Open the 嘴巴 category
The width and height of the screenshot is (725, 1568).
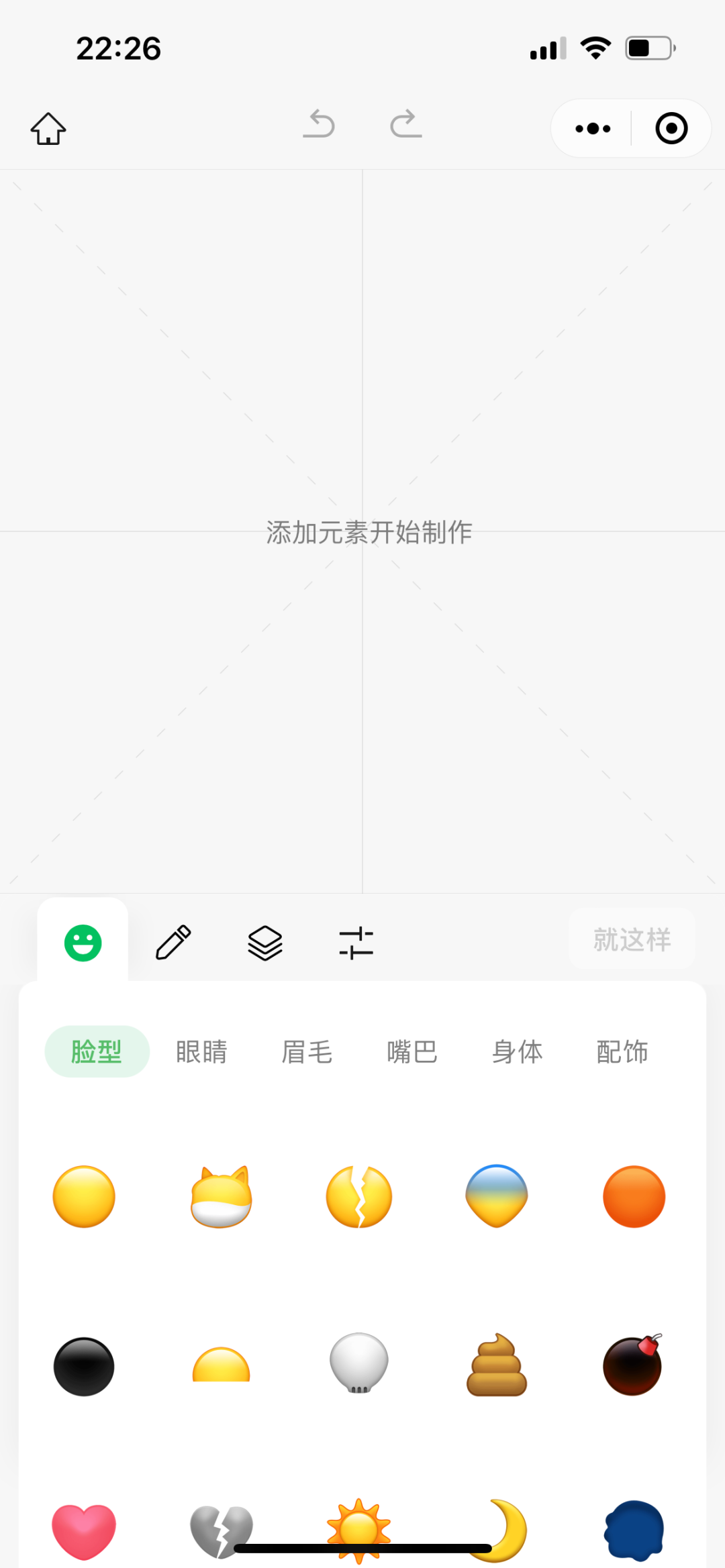[412, 1051]
